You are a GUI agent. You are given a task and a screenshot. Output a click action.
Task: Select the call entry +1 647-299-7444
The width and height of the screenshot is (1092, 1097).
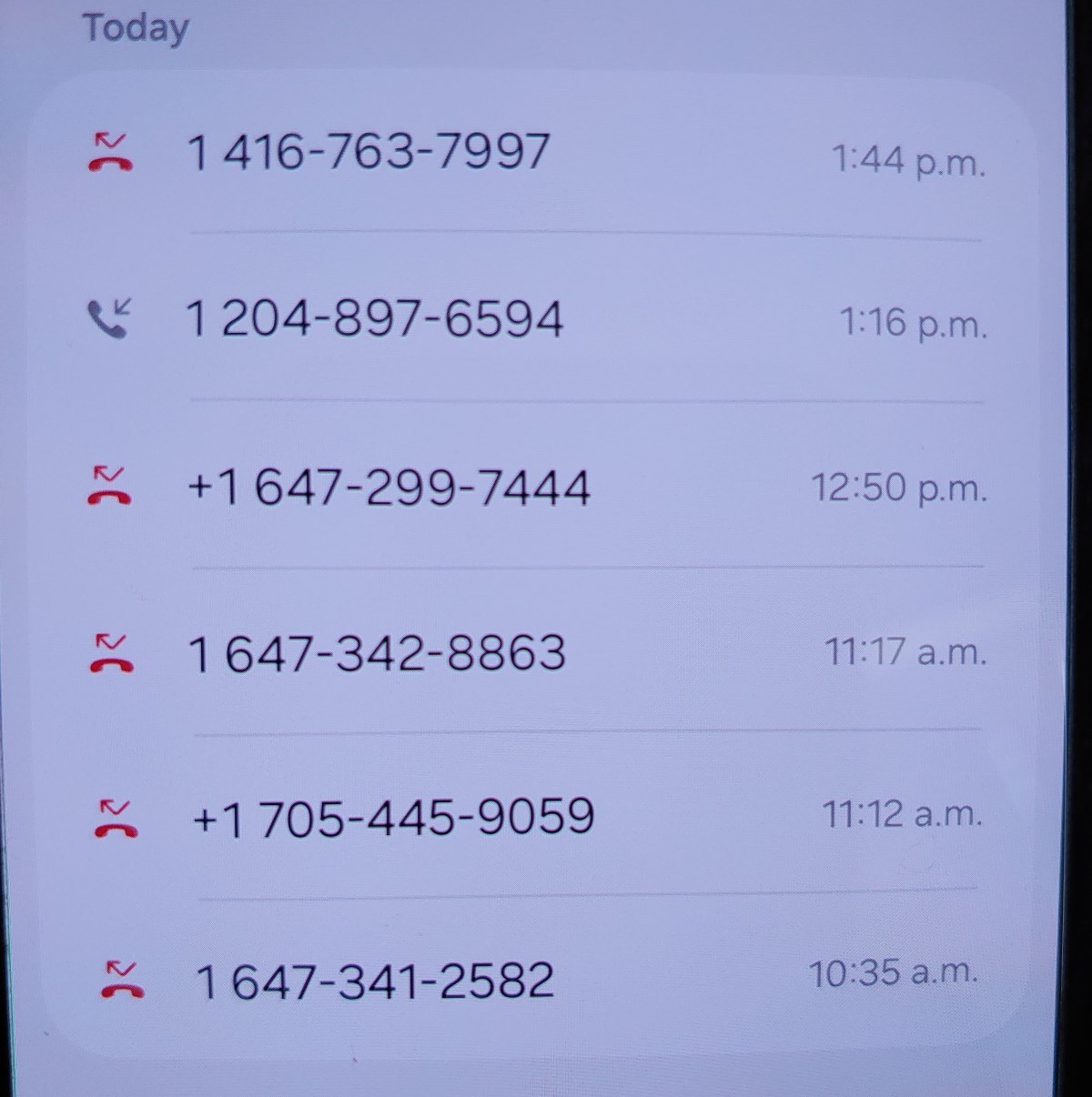(x=389, y=488)
